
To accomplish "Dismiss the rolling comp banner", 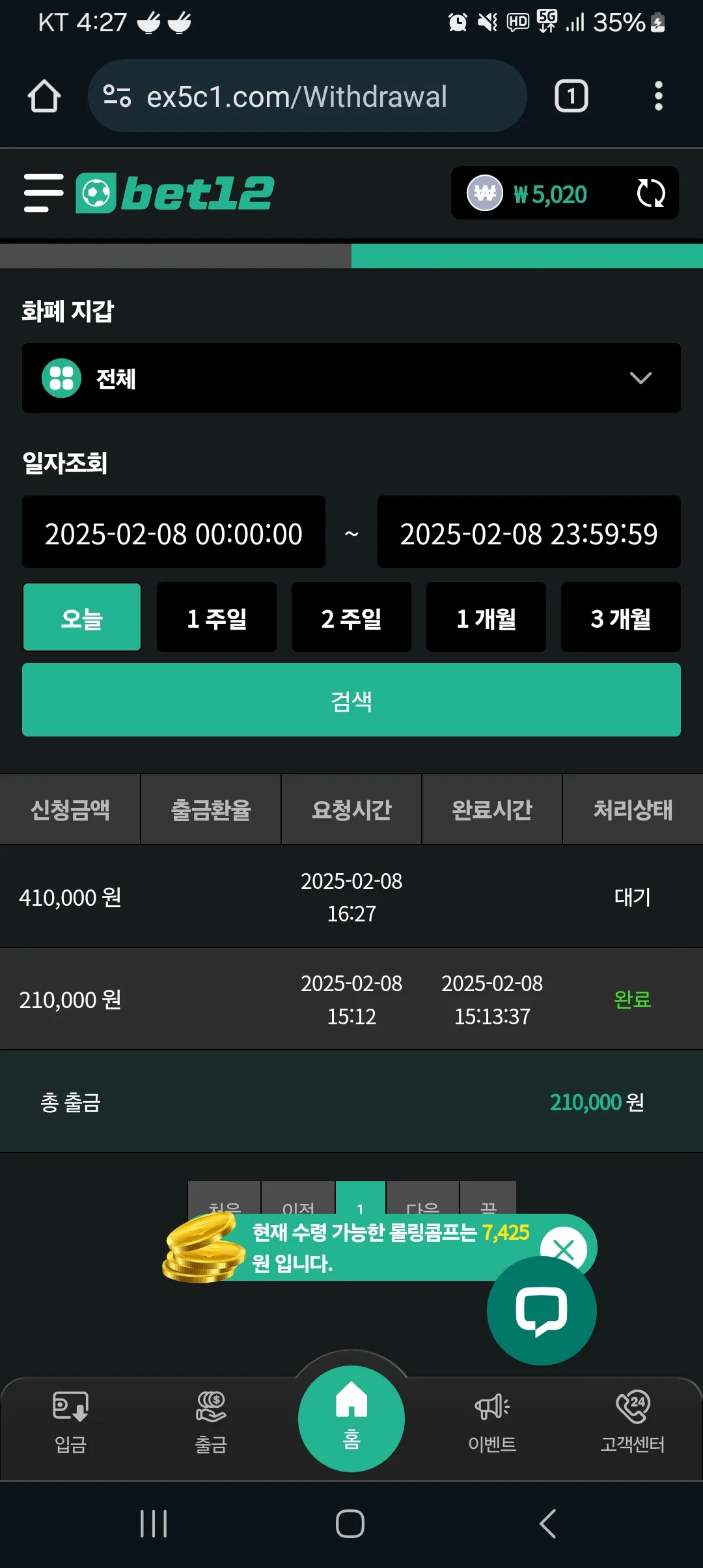I will (x=564, y=1248).
